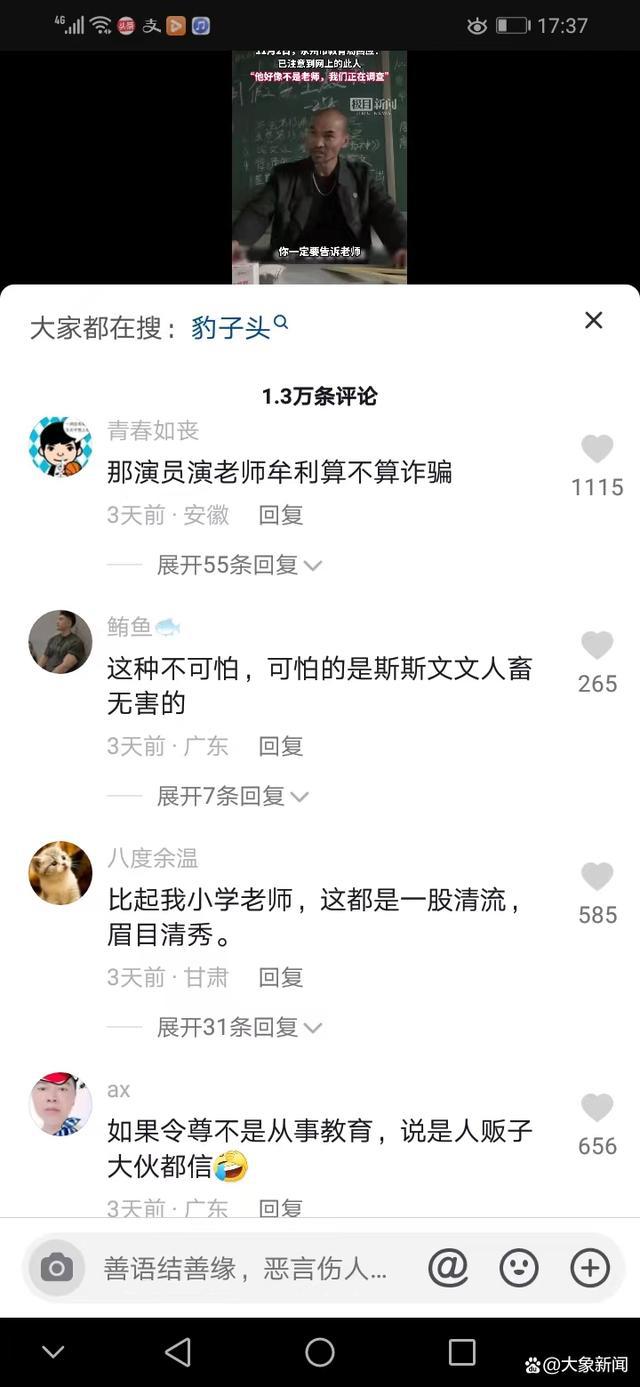Like 八度余温's comment

pos(597,877)
